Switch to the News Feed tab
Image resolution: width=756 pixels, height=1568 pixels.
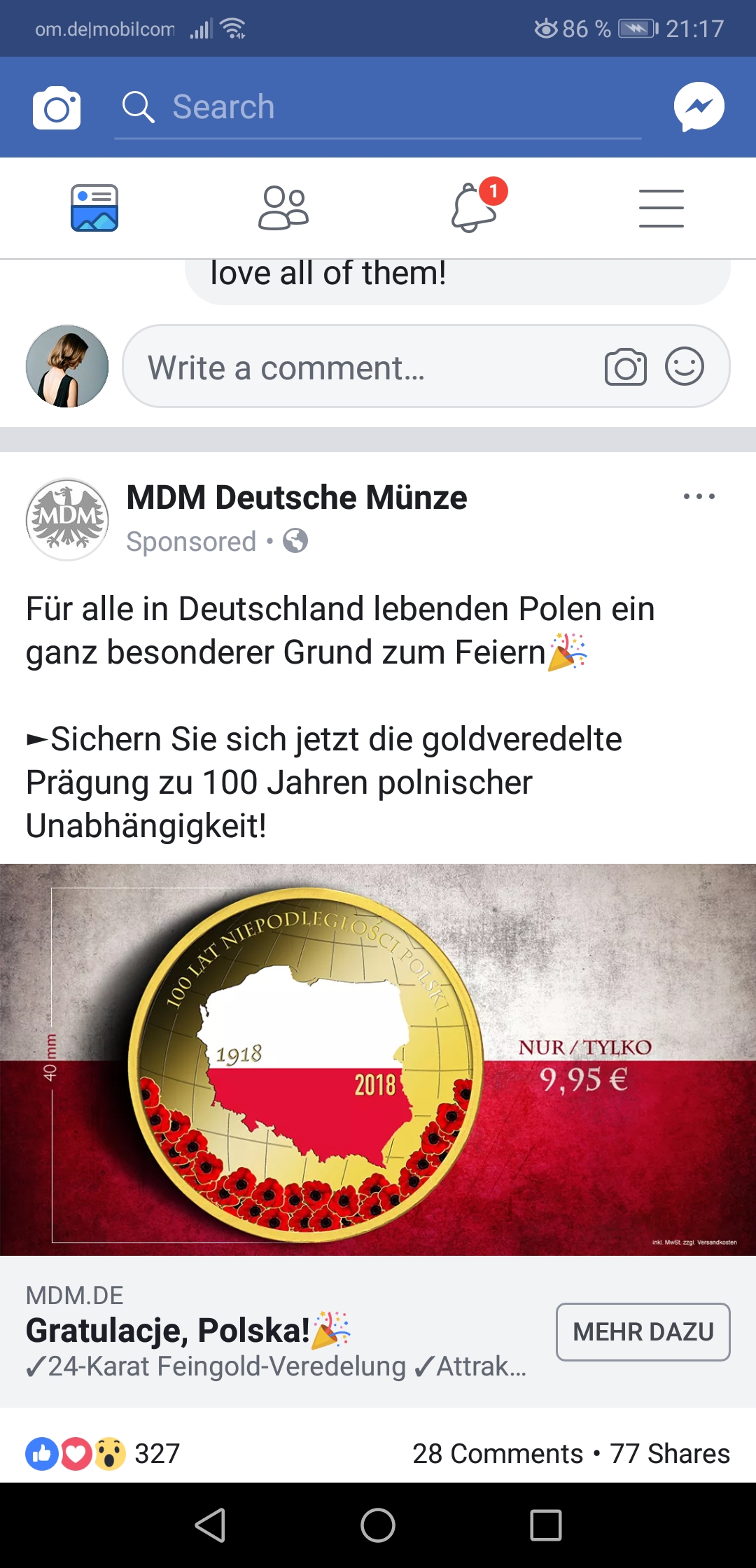(94, 208)
